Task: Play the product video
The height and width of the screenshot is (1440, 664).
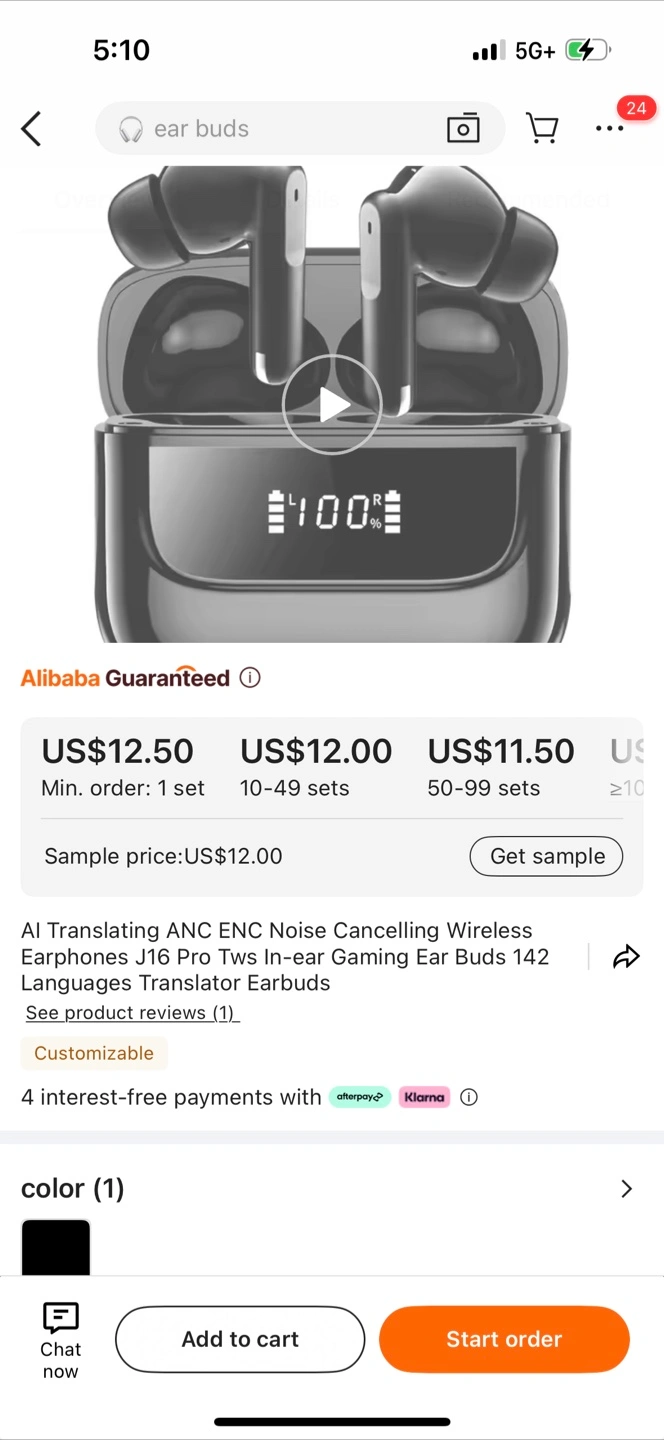Action: click(x=332, y=405)
